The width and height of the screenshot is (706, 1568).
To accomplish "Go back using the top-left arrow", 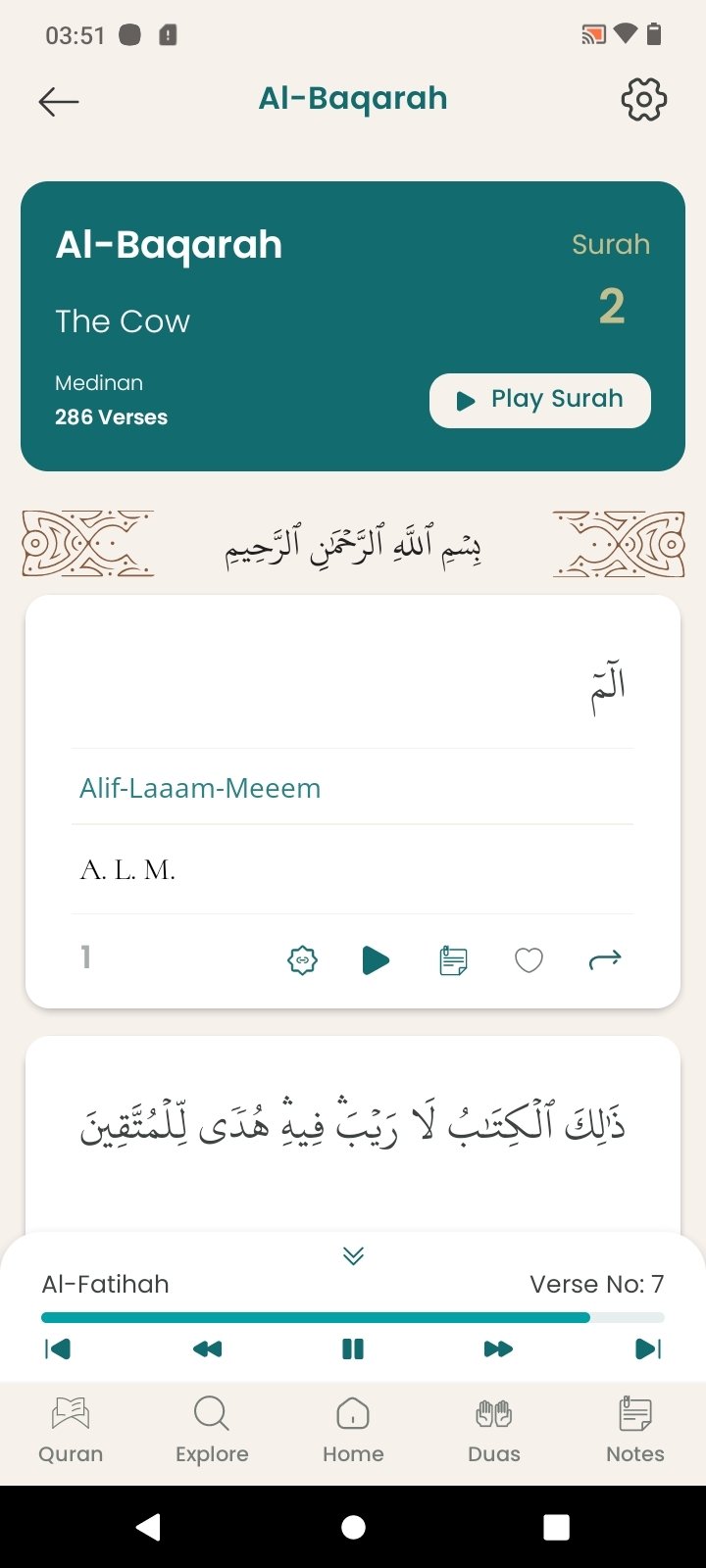I will (59, 101).
